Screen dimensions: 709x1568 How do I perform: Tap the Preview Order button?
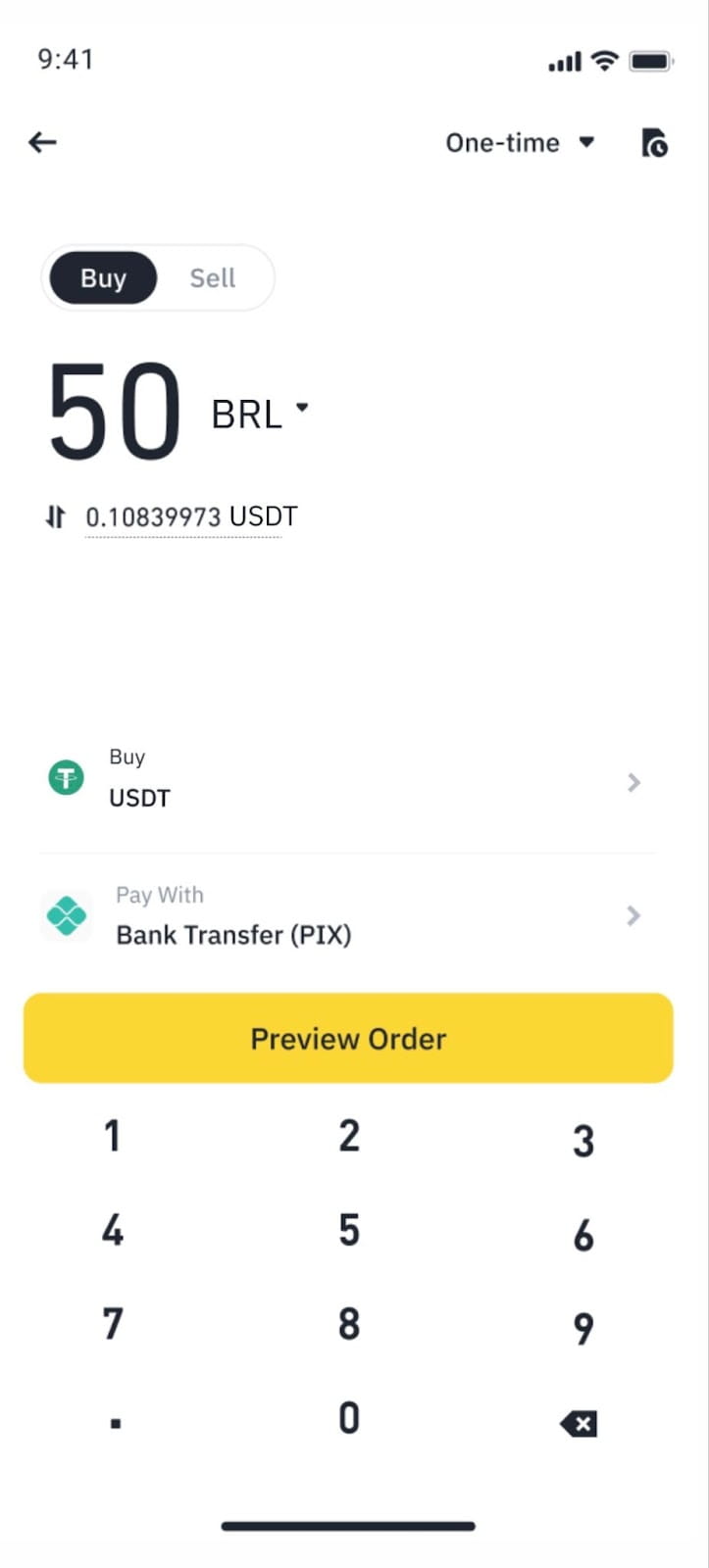point(348,1039)
